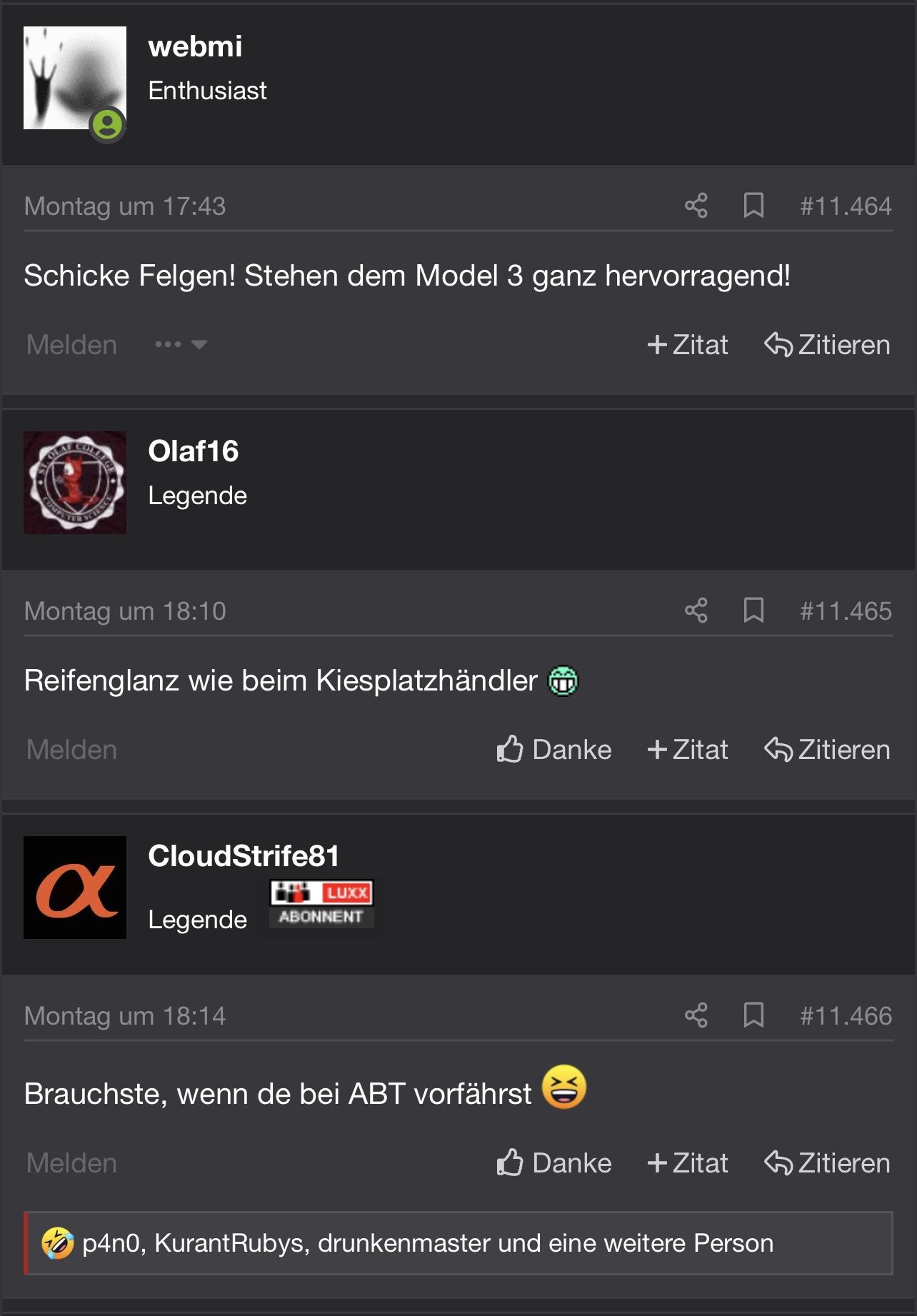Bookmark Olaf16's post #11.465
917x1316 pixels.
[x=753, y=611]
